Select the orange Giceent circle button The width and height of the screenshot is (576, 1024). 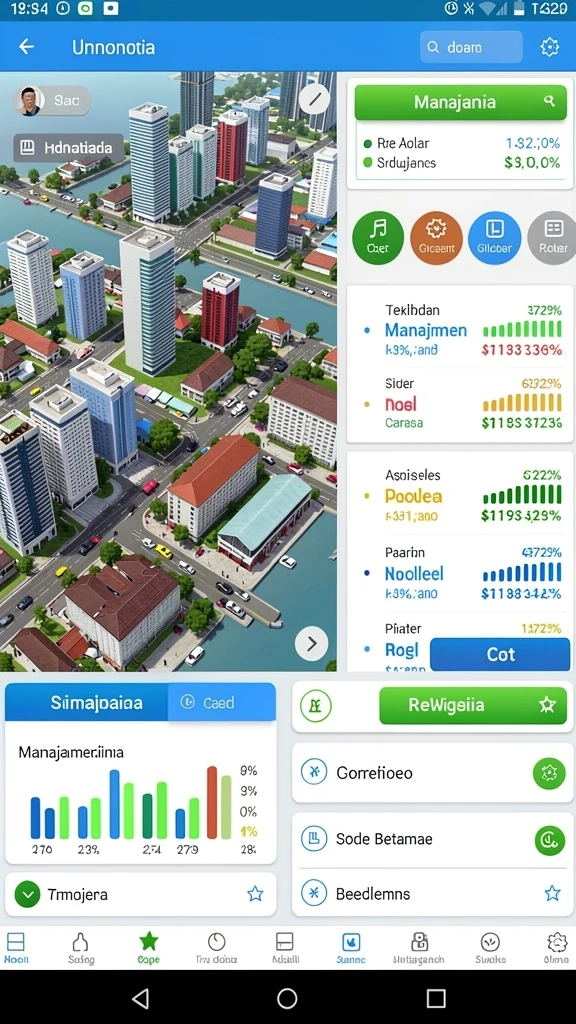pos(436,238)
